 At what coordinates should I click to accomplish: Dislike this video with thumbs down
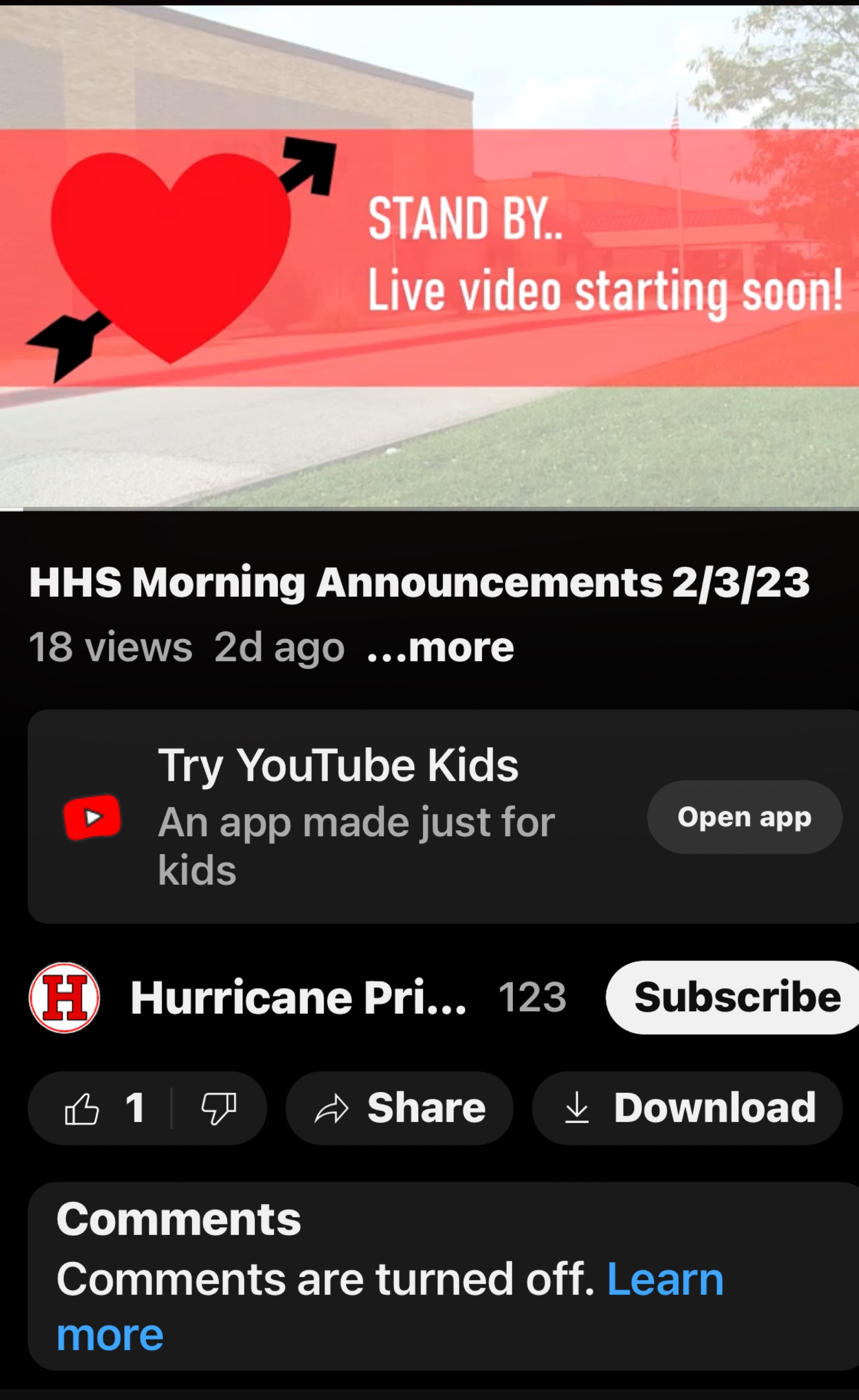(219, 1108)
